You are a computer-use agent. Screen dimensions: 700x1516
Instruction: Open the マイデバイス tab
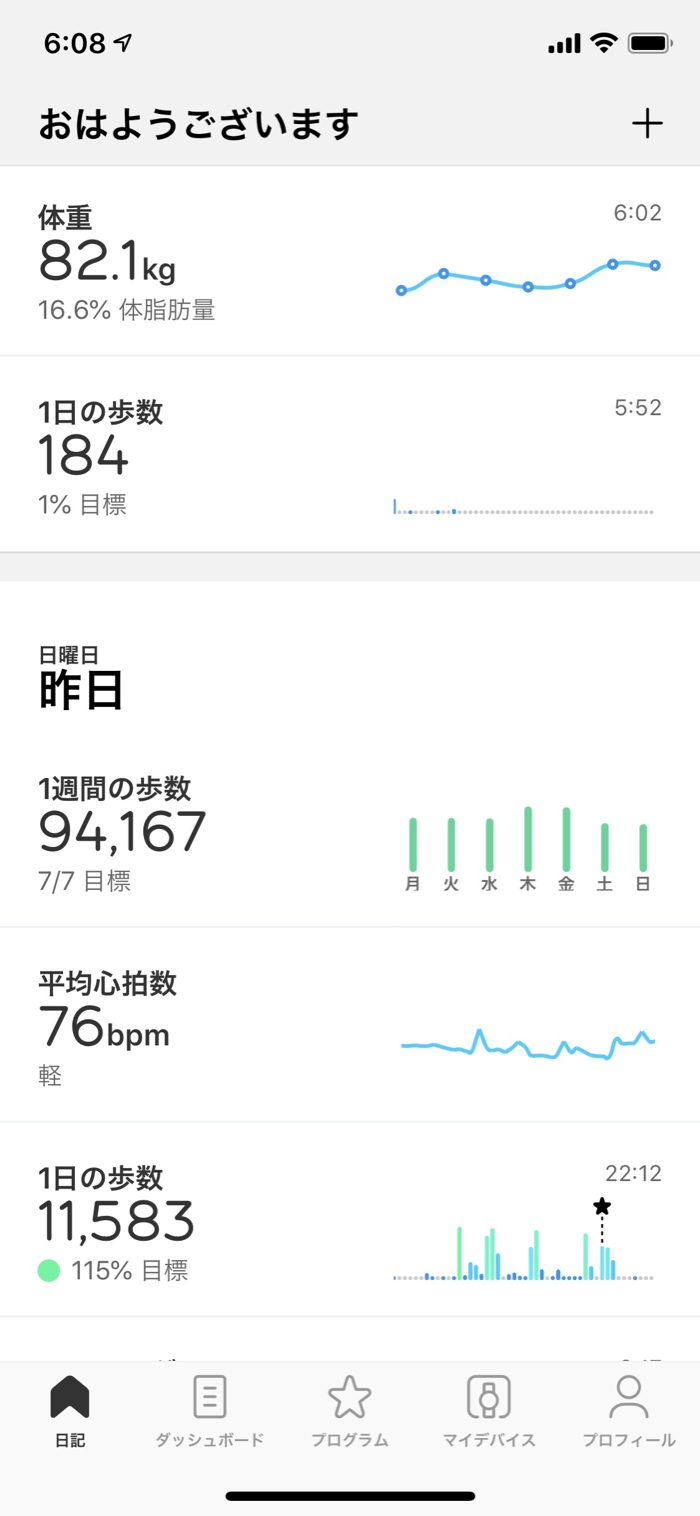pyautogui.click(x=489, y=1410)
